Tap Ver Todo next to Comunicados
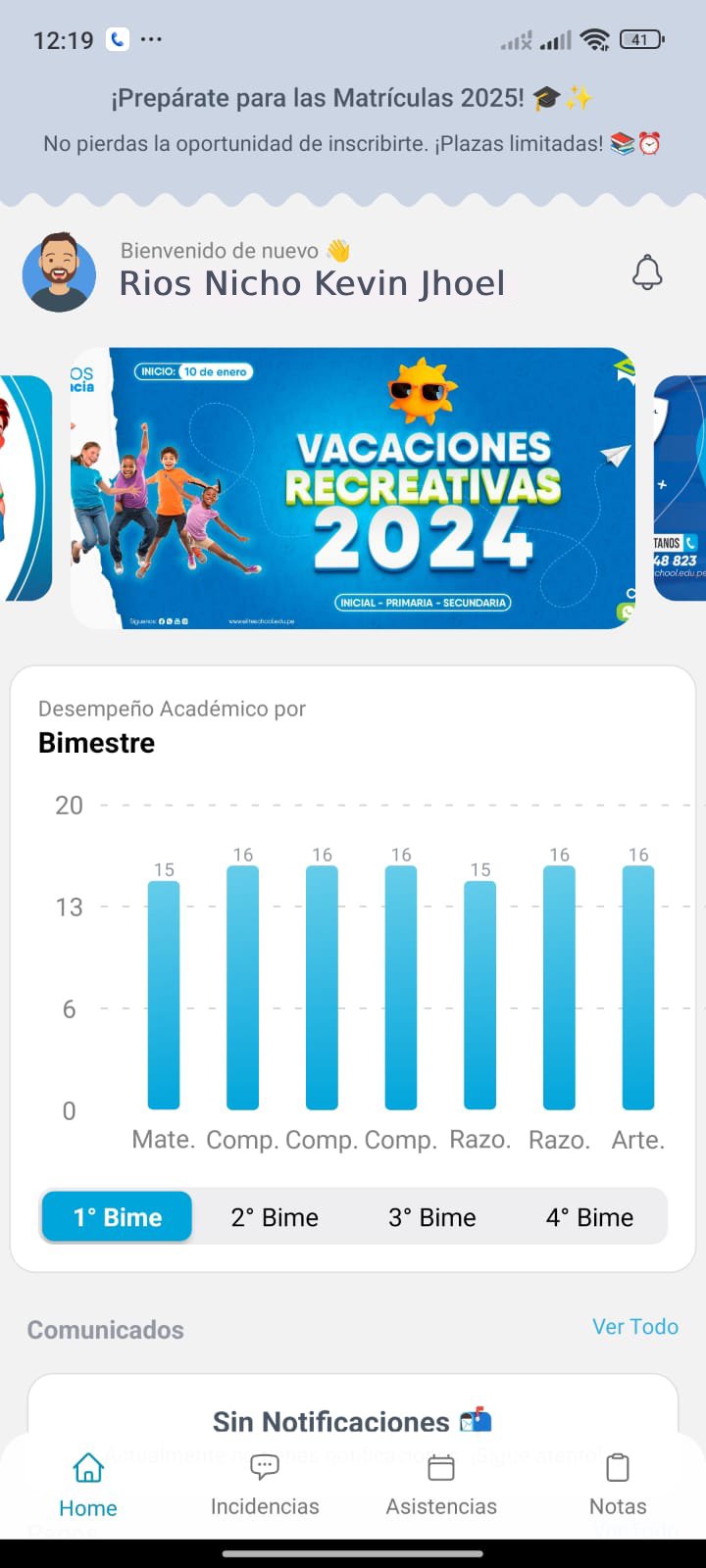This screenshot has width=706, height=1568. [x=634, y=1326]
